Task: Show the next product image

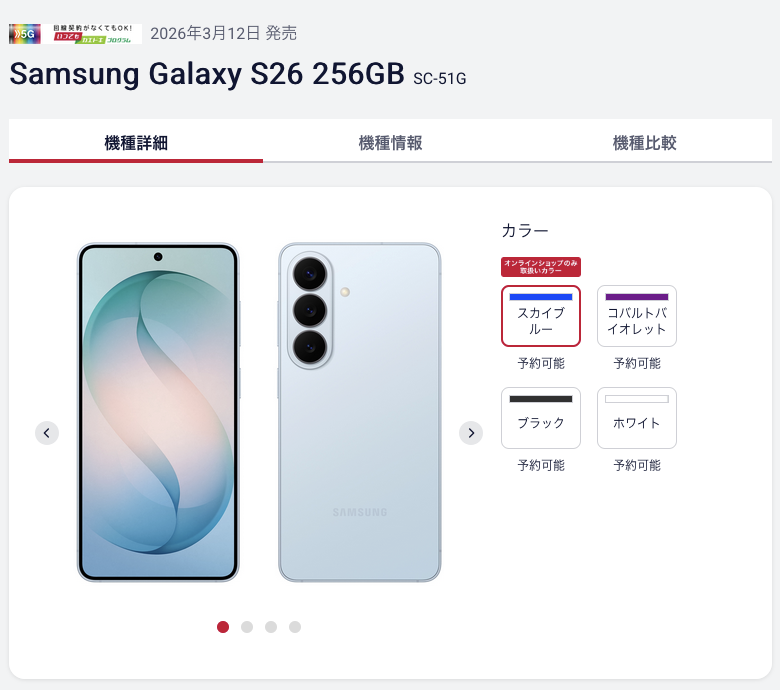Action: [x=471, y=433]
